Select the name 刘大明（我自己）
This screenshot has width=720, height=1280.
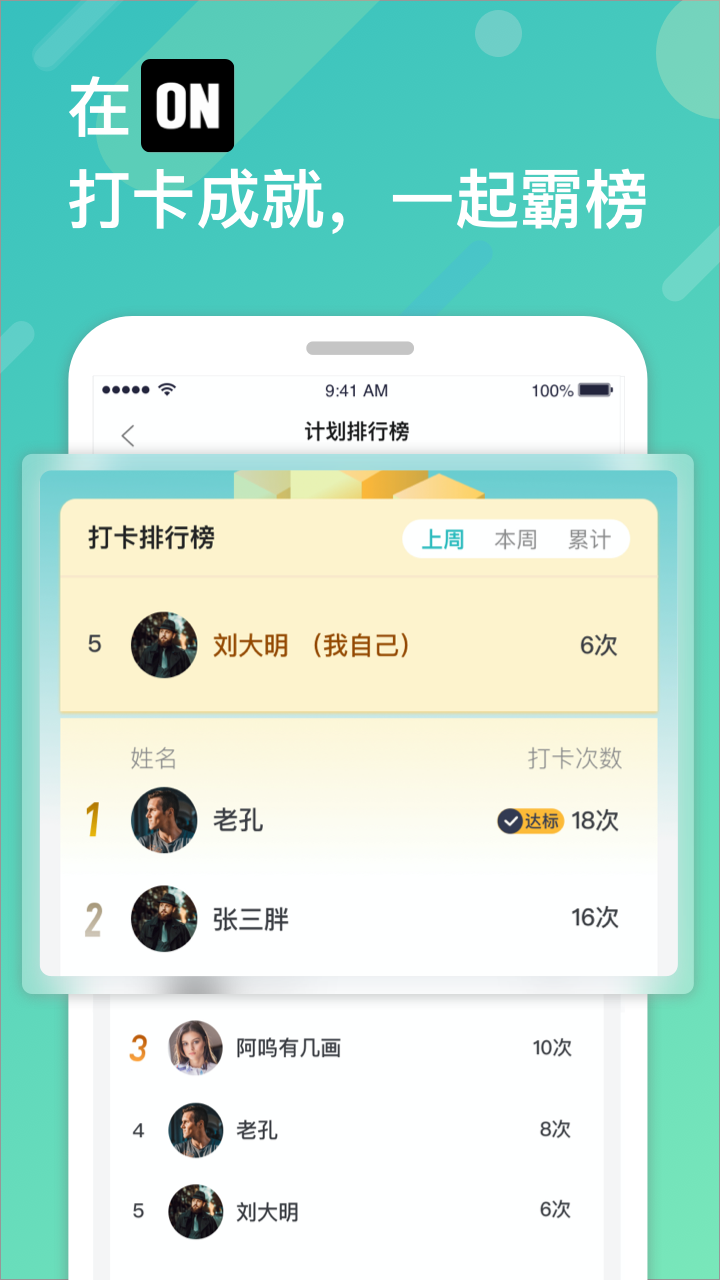[310, 645]
